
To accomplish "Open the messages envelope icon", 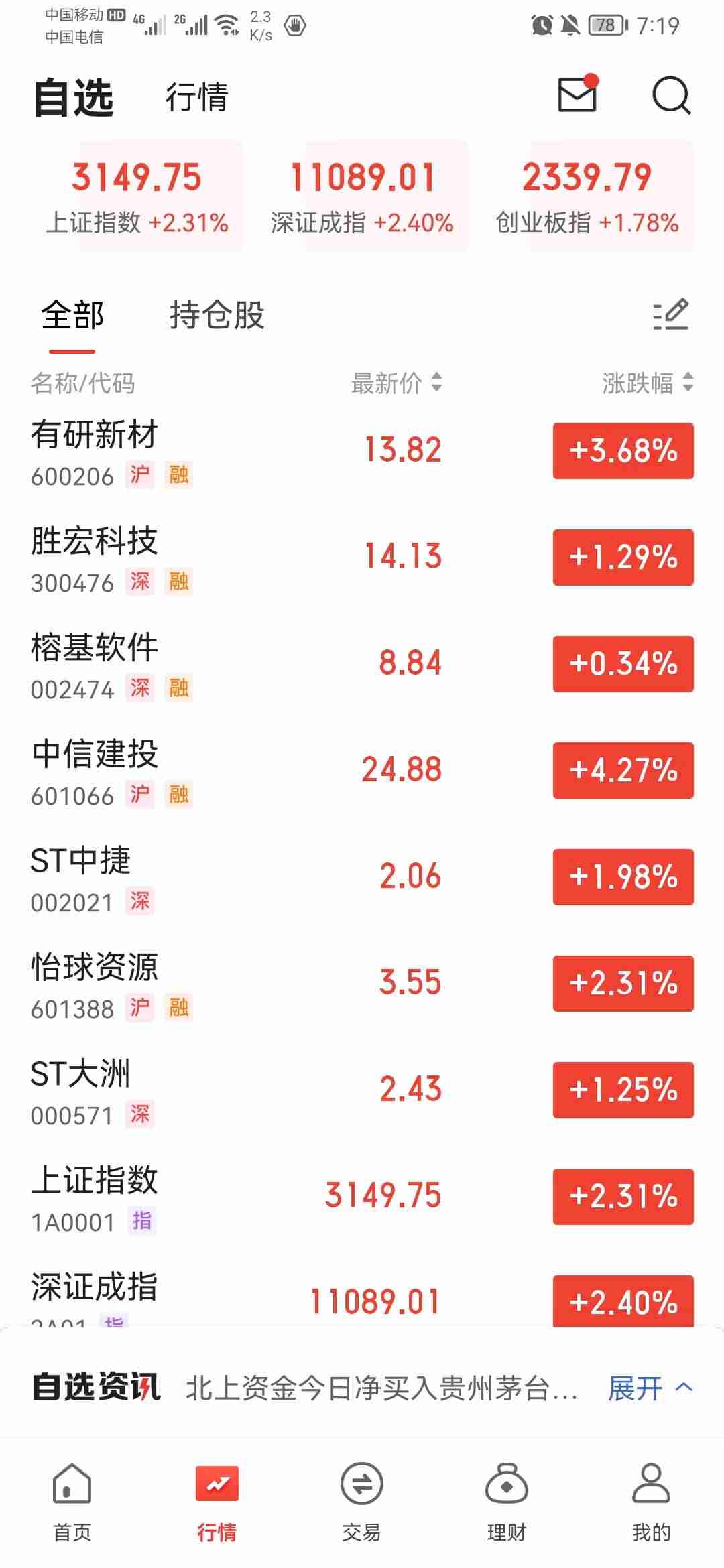I will 577,94.
